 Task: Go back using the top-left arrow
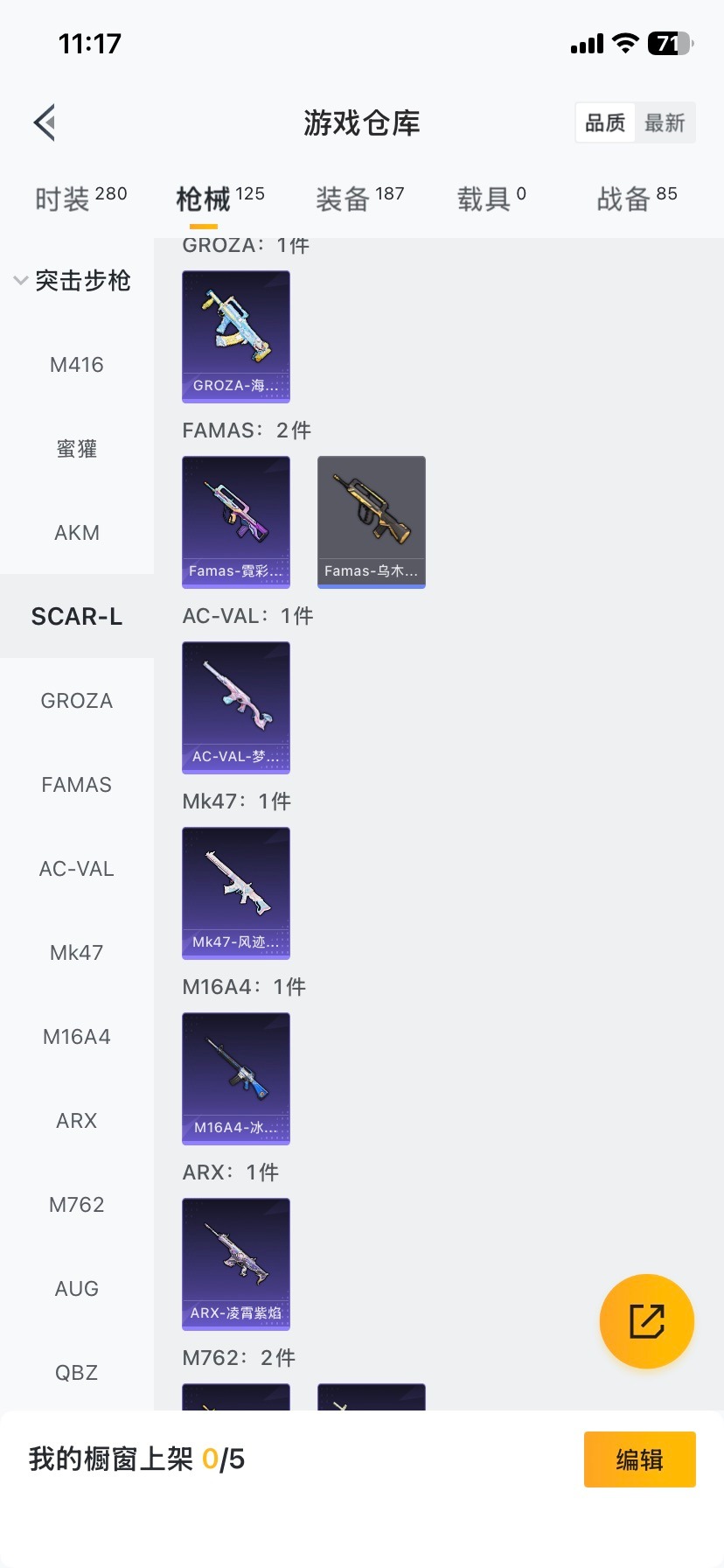[45, 122]
